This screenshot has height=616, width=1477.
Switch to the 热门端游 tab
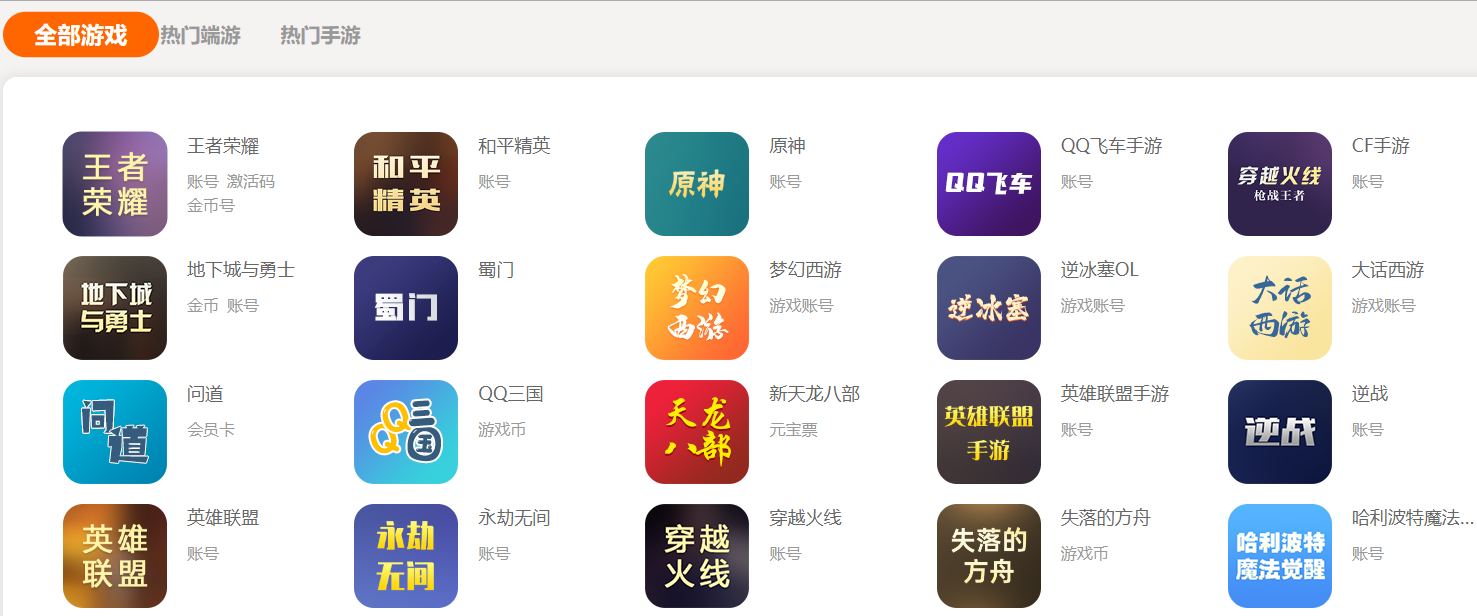[x=200, y=35]
